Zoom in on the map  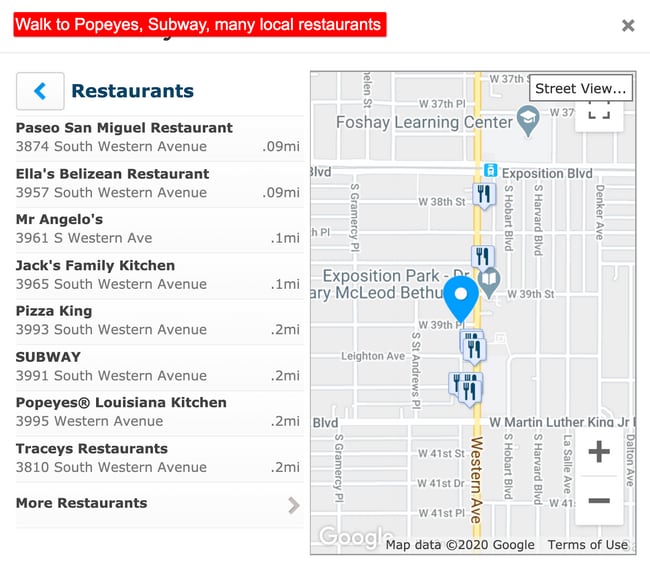599,452
